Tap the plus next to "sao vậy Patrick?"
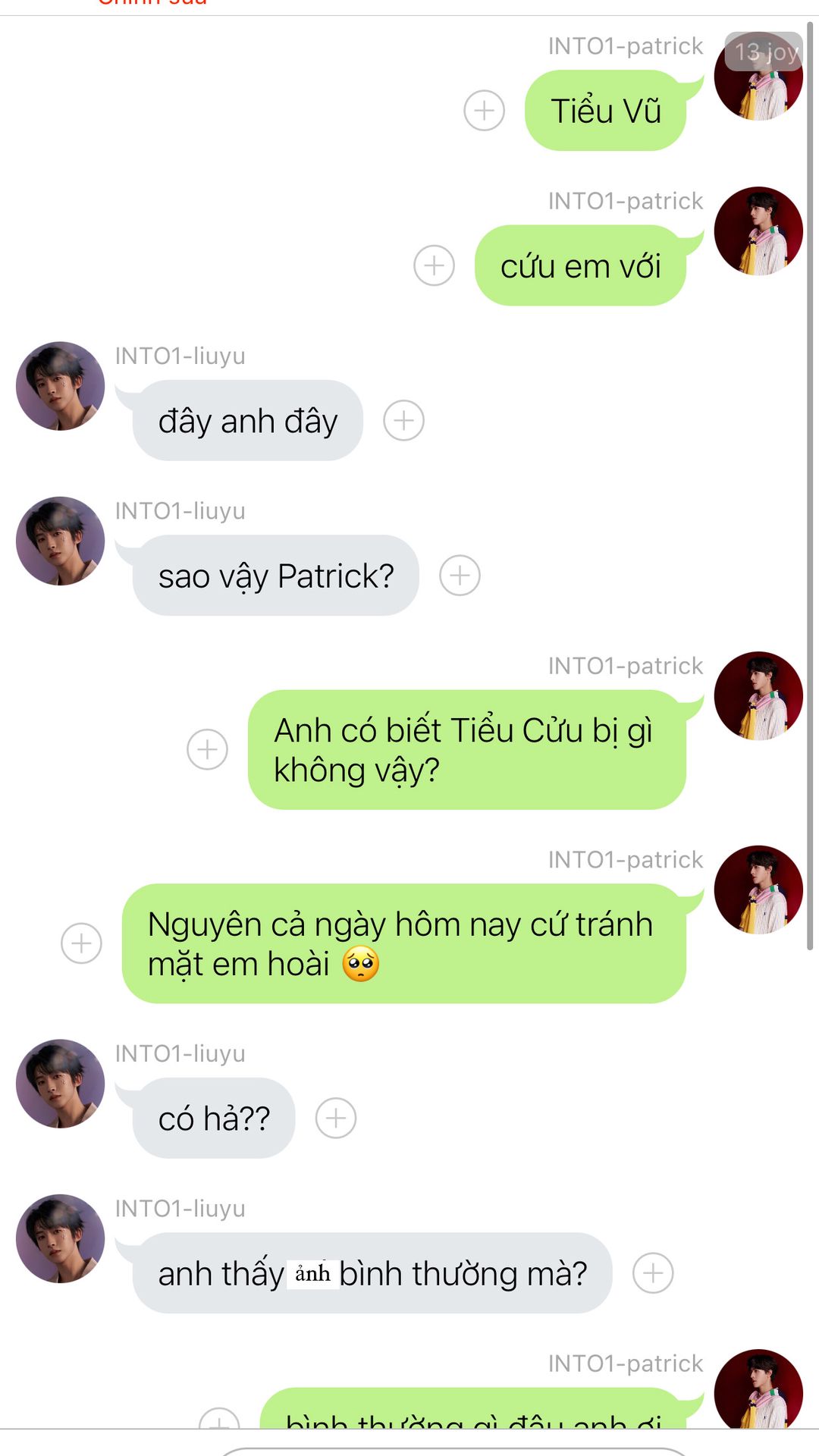819x1456 pixels. (x=460, y=575)
